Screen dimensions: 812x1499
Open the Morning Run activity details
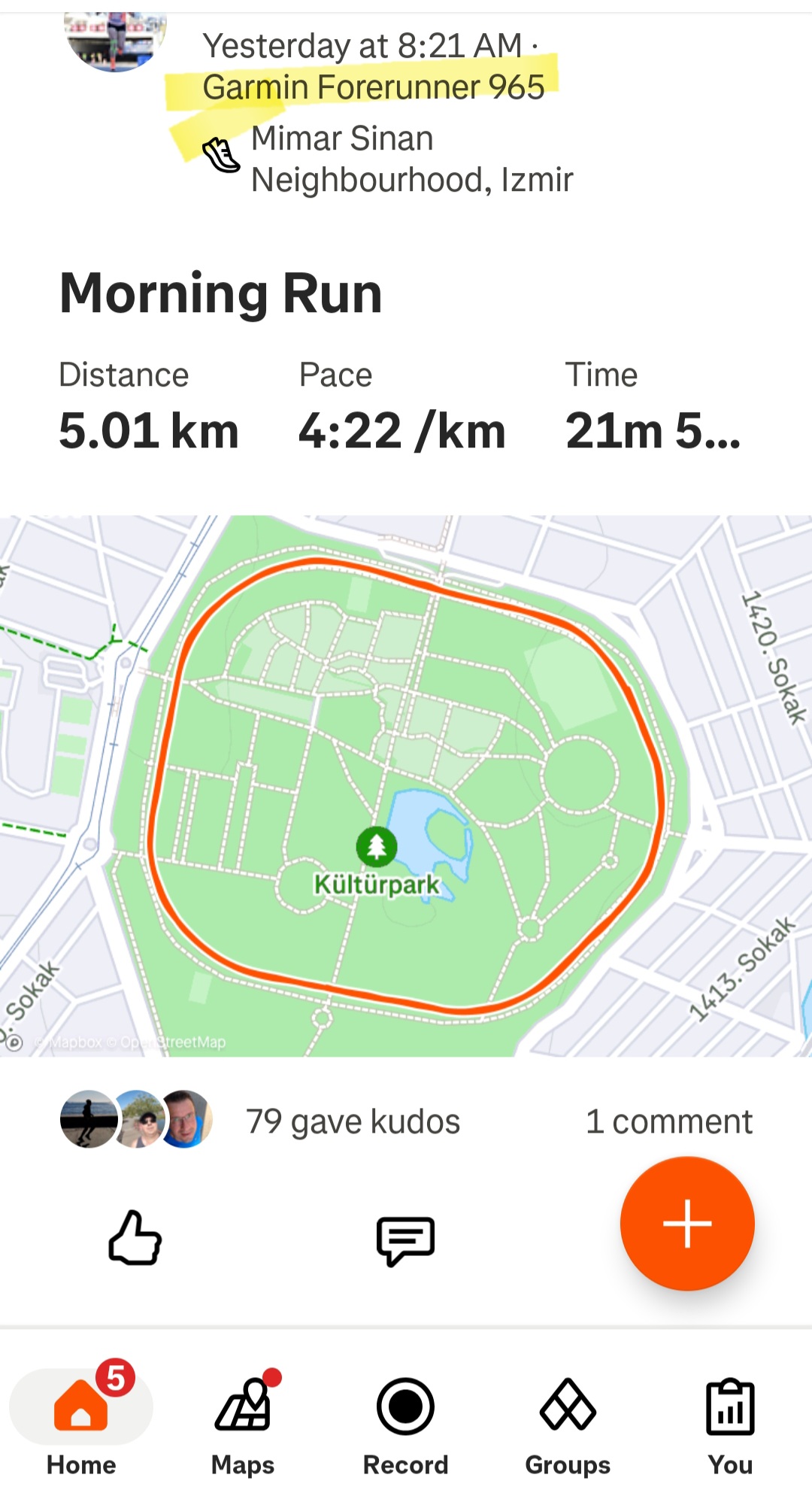click(x=221, y=293)
